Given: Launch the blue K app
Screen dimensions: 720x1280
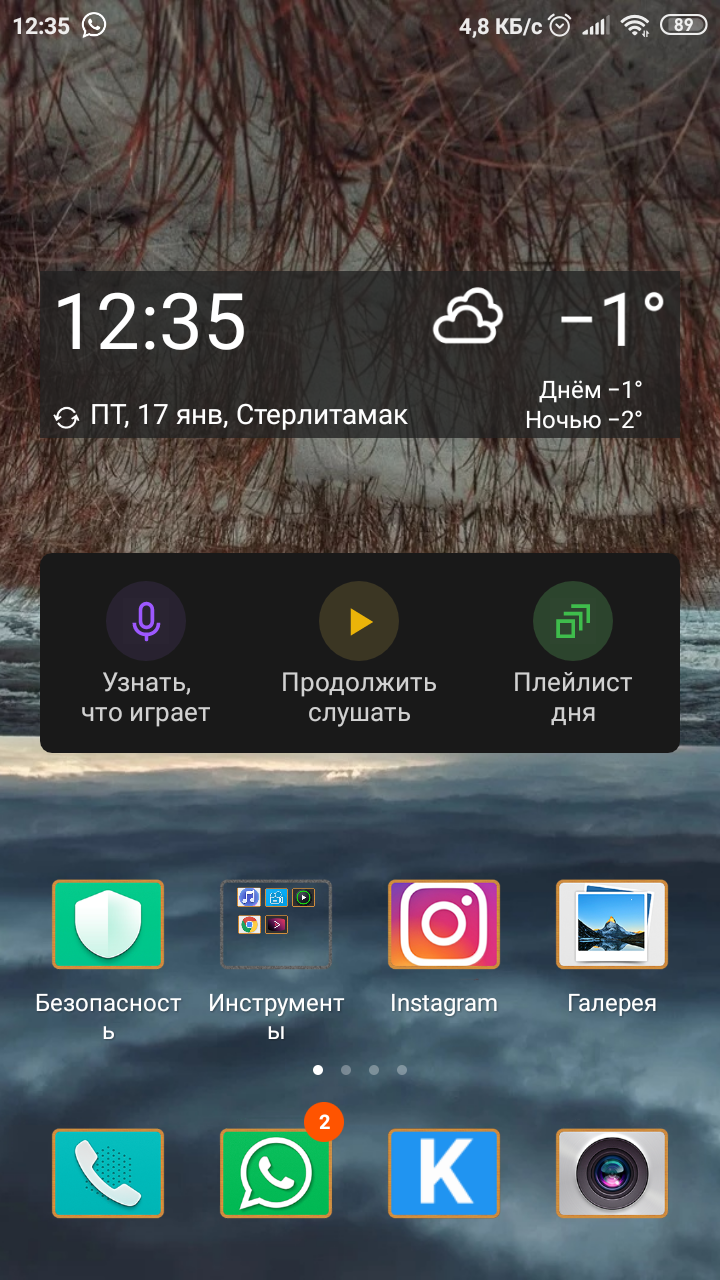Looking at the screenshot, I should point(444,1173).
